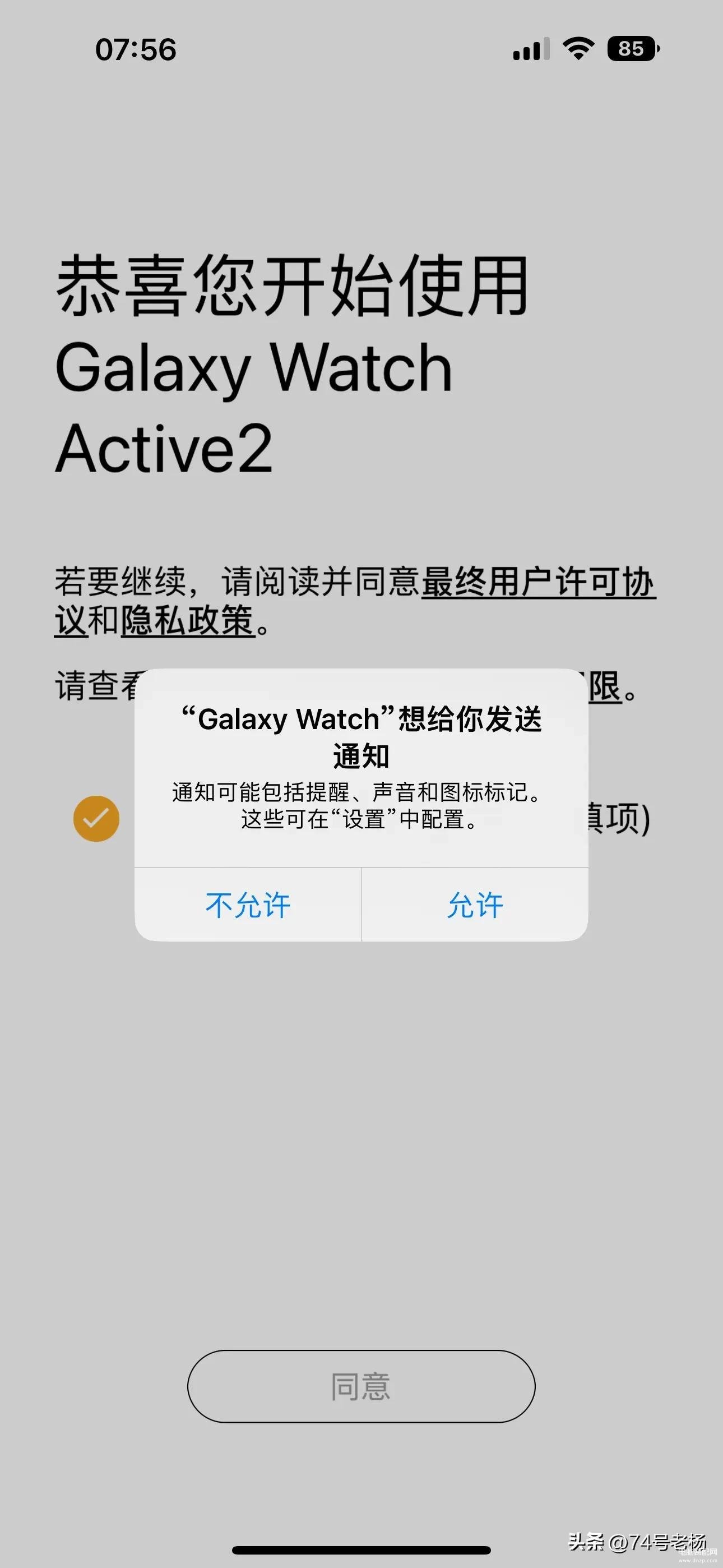723x1568 pixels.
Task: Open the 最终用户许可协议 link
Action: pyautogui.click(x=538, y=582)
